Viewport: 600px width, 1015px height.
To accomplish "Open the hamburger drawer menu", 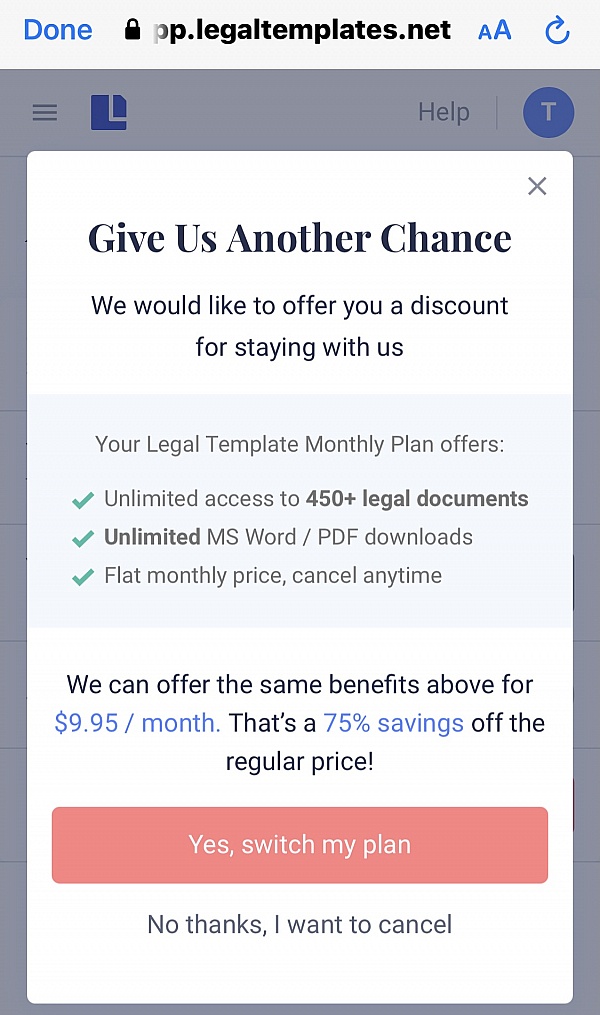I will [45, 113].
